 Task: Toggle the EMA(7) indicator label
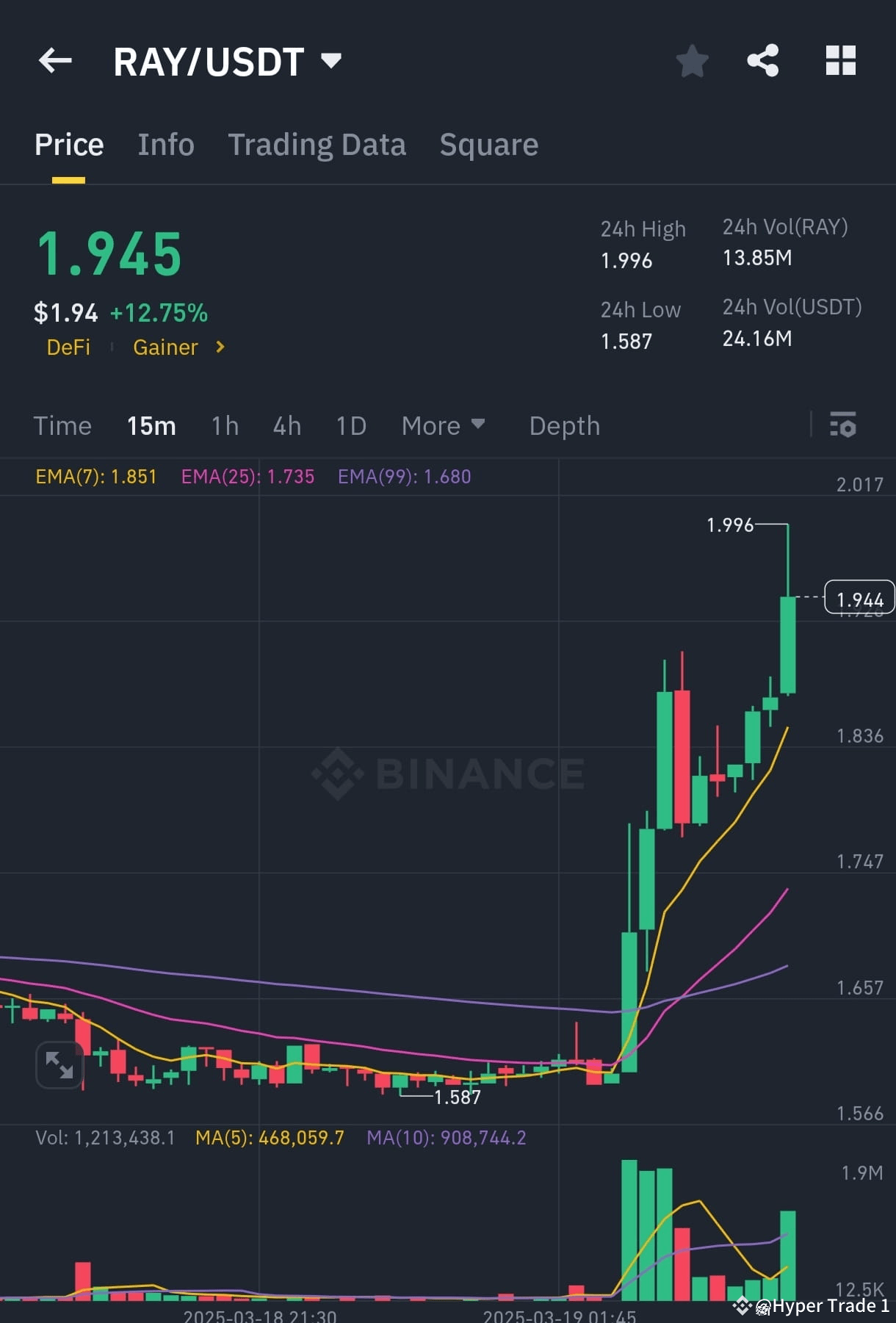[x=95, y=476]
